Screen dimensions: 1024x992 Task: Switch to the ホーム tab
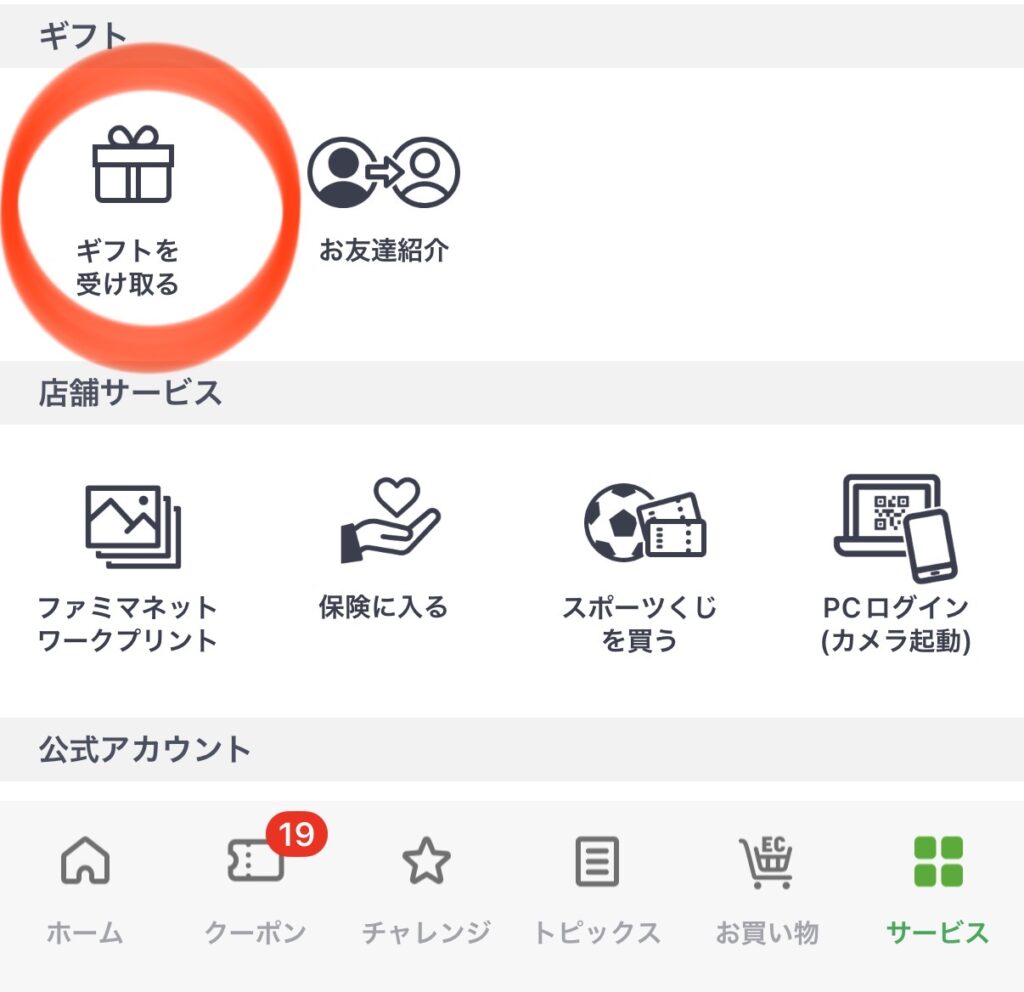point(85,888)
